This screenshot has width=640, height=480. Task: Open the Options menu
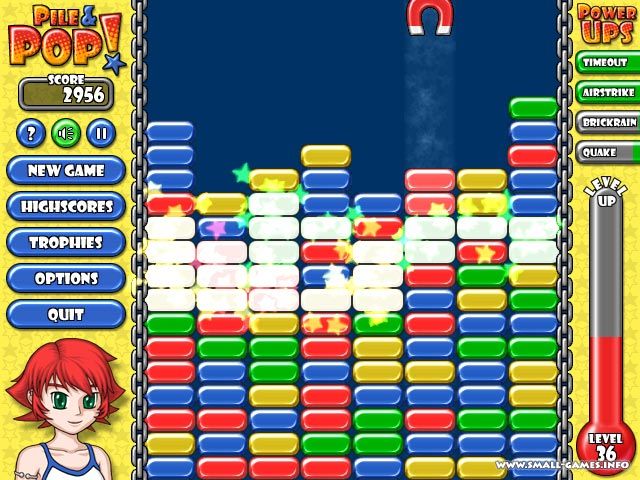pyautogui.click(x=66, y=278)
